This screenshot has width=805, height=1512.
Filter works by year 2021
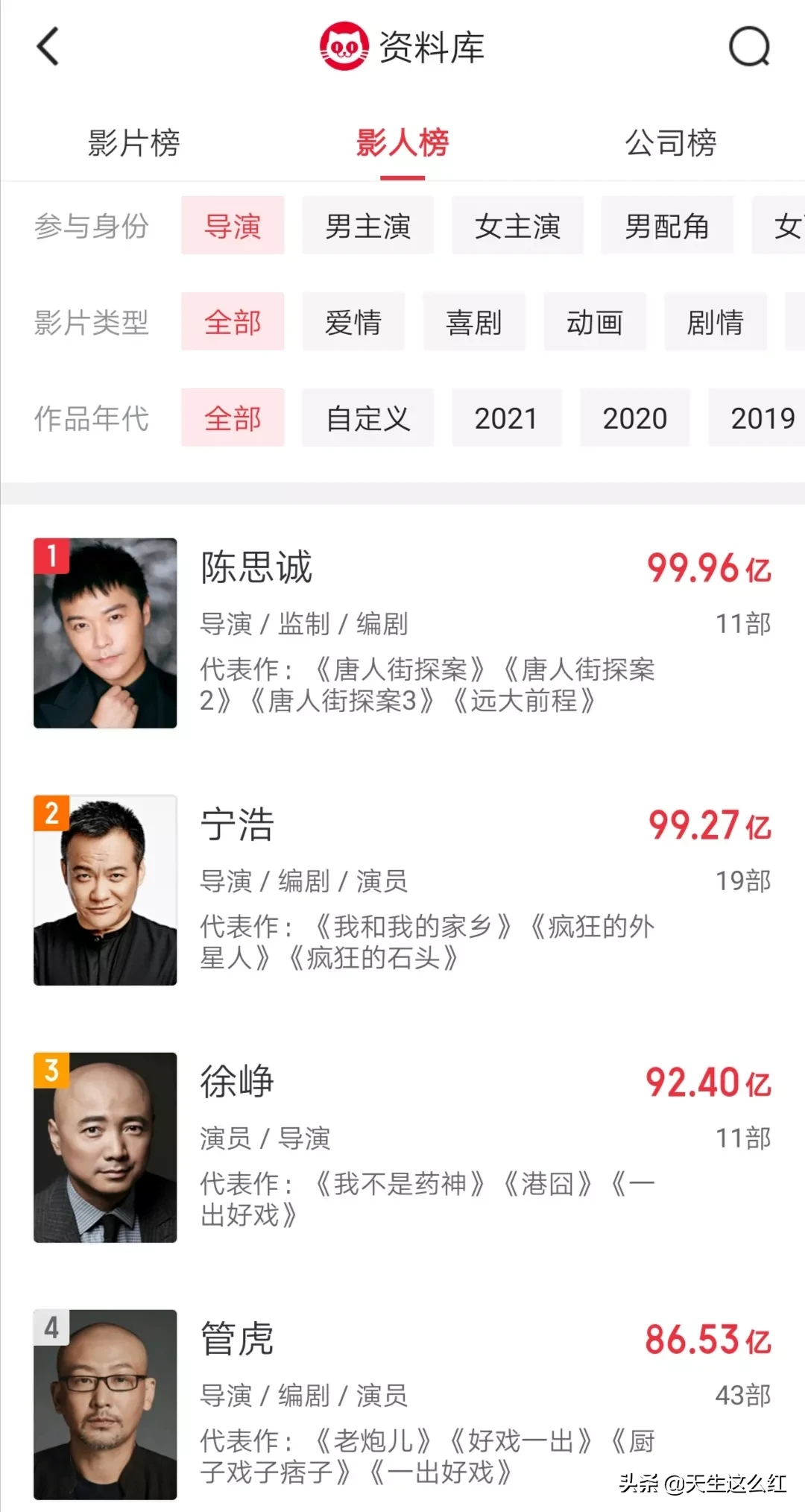507,418
